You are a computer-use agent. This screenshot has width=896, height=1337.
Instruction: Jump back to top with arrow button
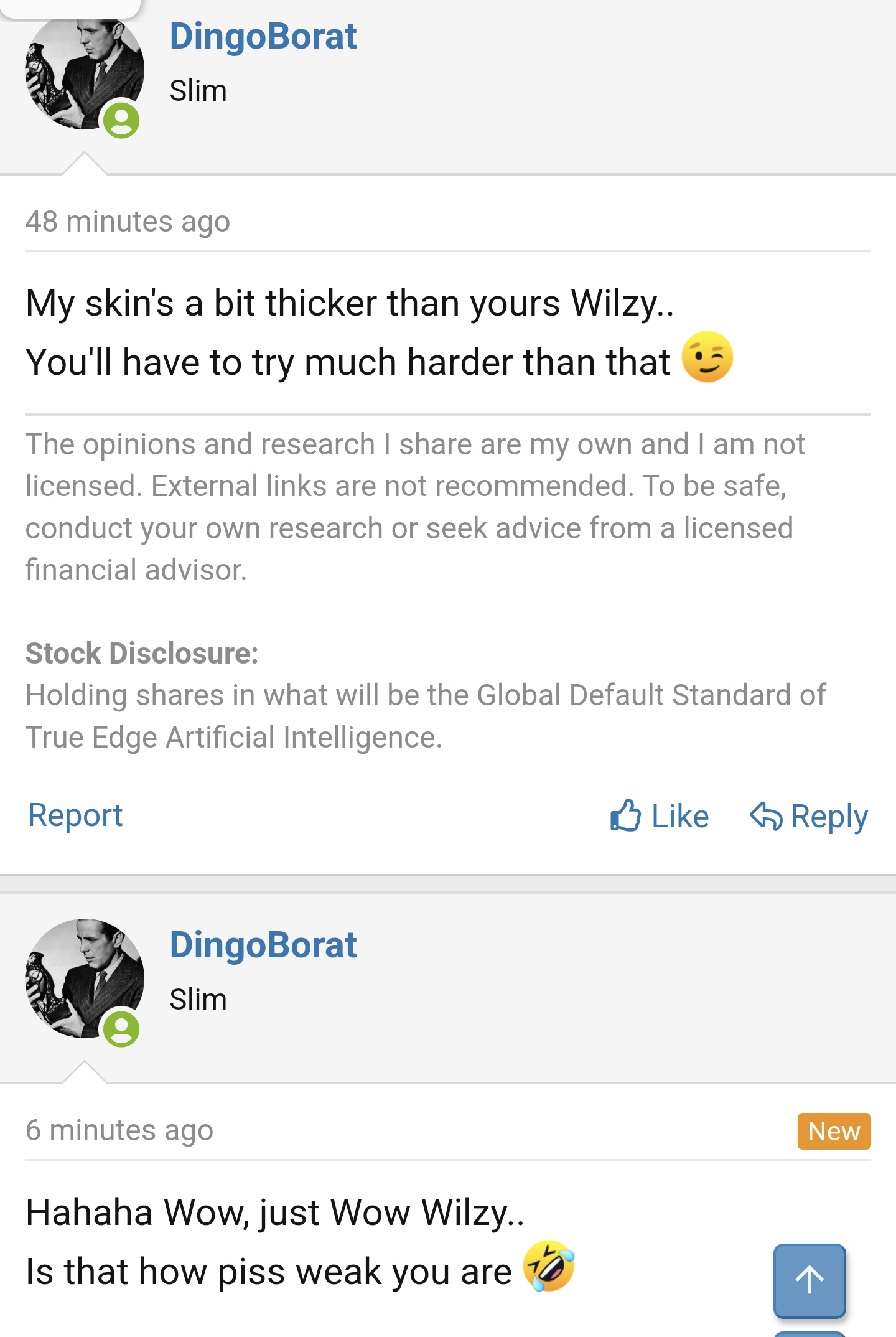pos(809,1281)
